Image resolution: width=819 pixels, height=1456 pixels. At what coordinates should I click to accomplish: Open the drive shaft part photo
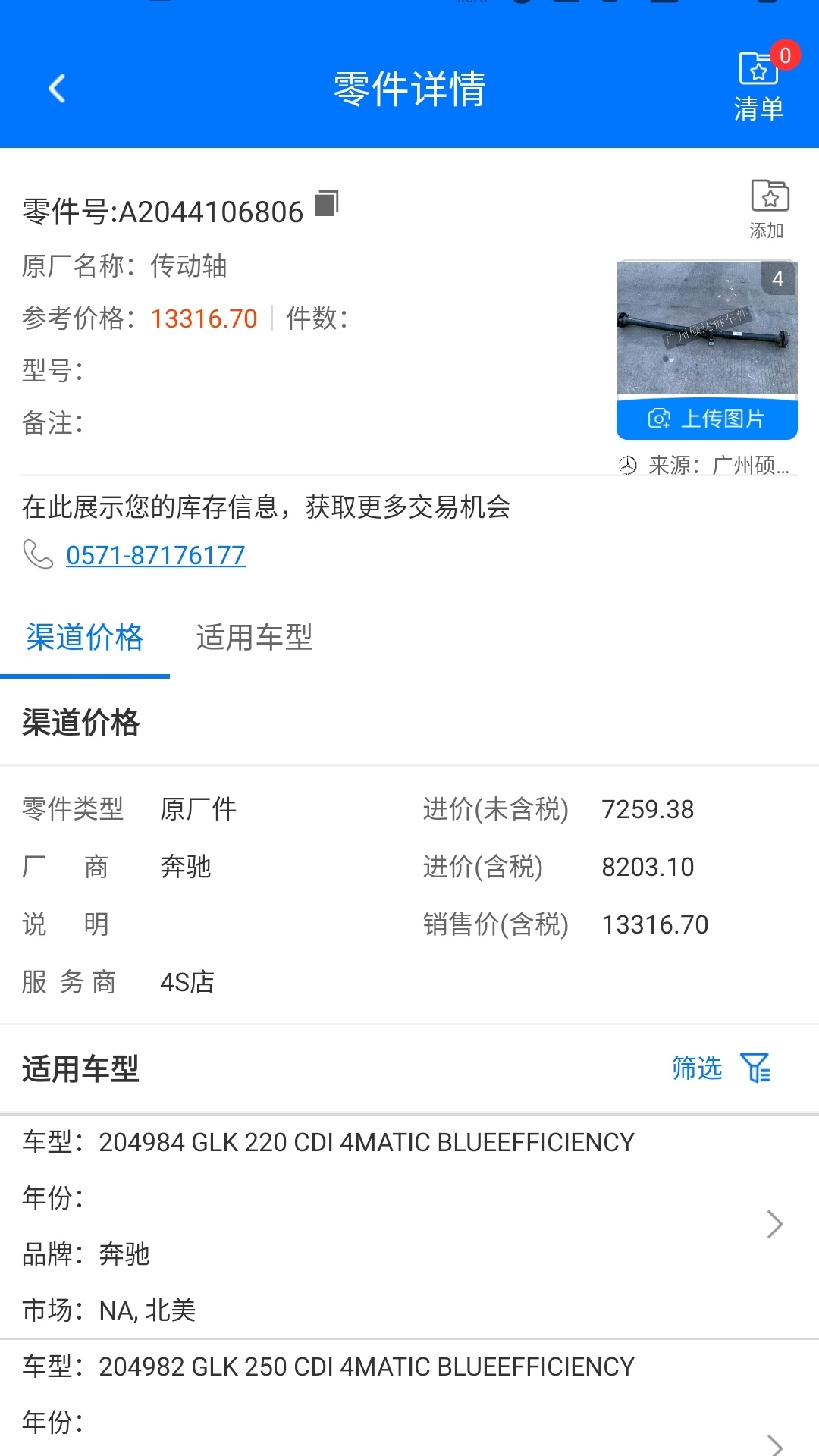[706, 328]
